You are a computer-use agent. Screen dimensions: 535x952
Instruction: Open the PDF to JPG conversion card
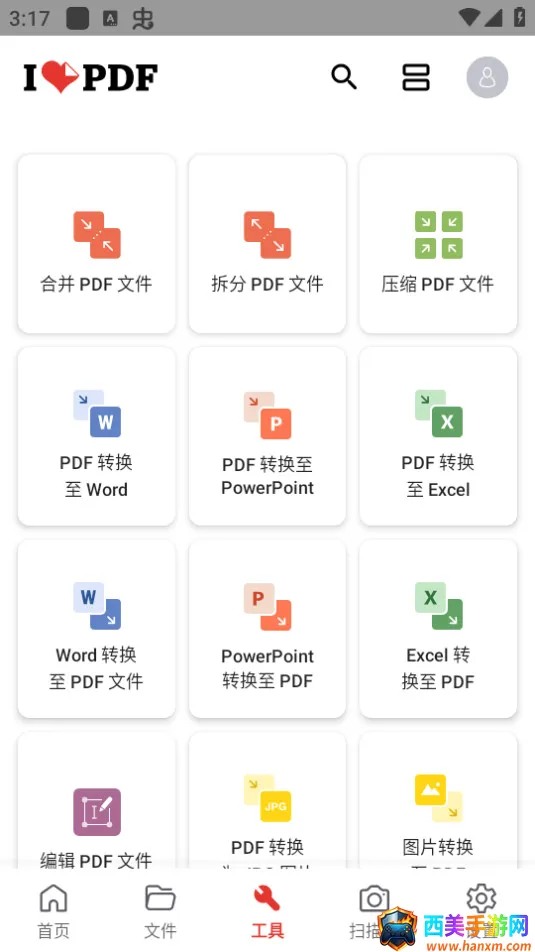[267, 800]
